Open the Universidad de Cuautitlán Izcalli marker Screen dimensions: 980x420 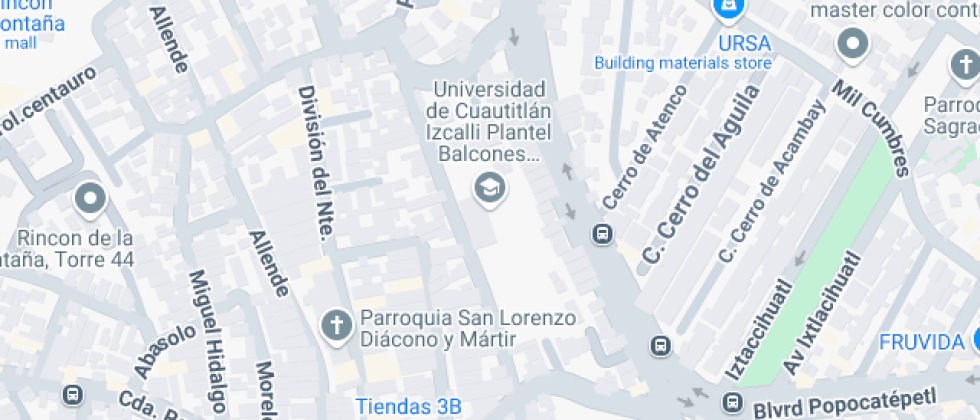[x=489, y=186]
